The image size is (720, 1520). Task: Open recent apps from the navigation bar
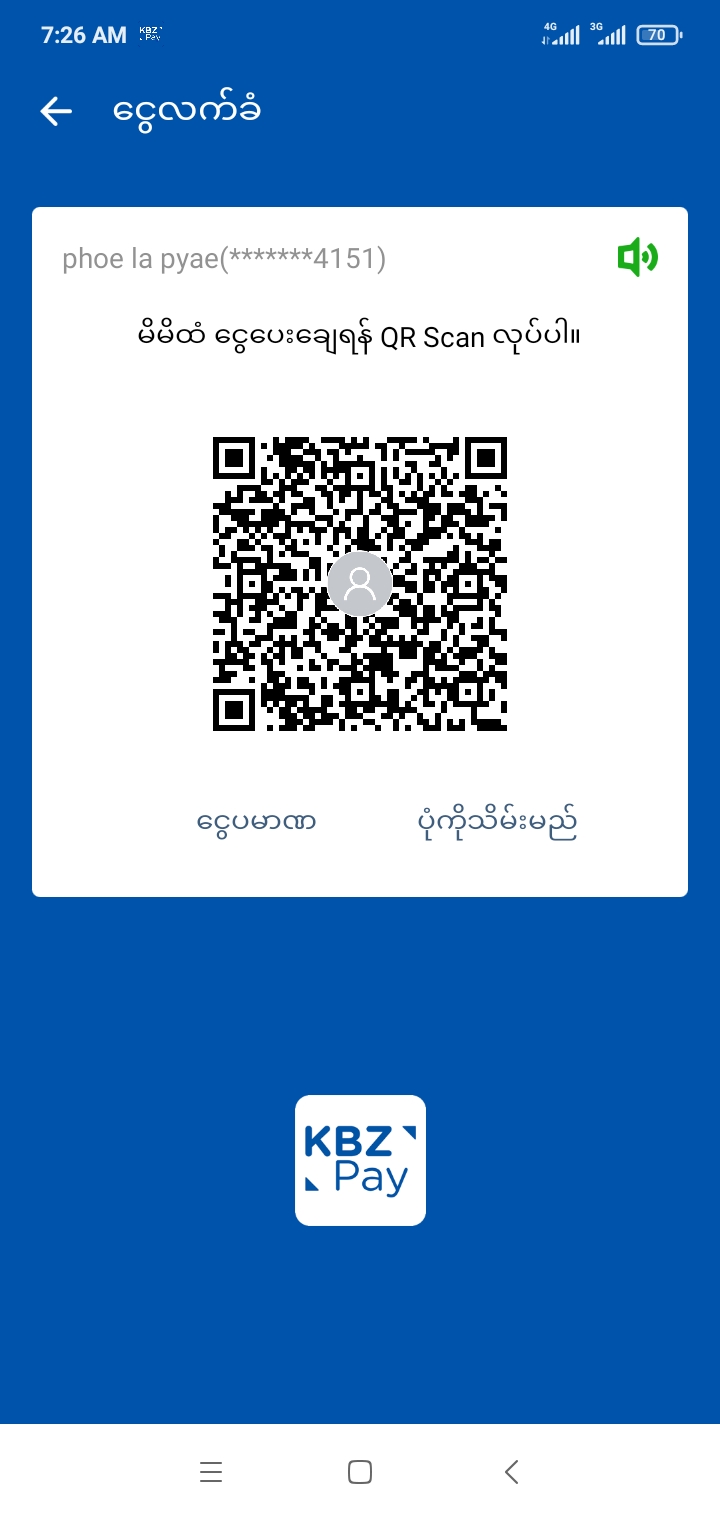[x=211, y=1472]
